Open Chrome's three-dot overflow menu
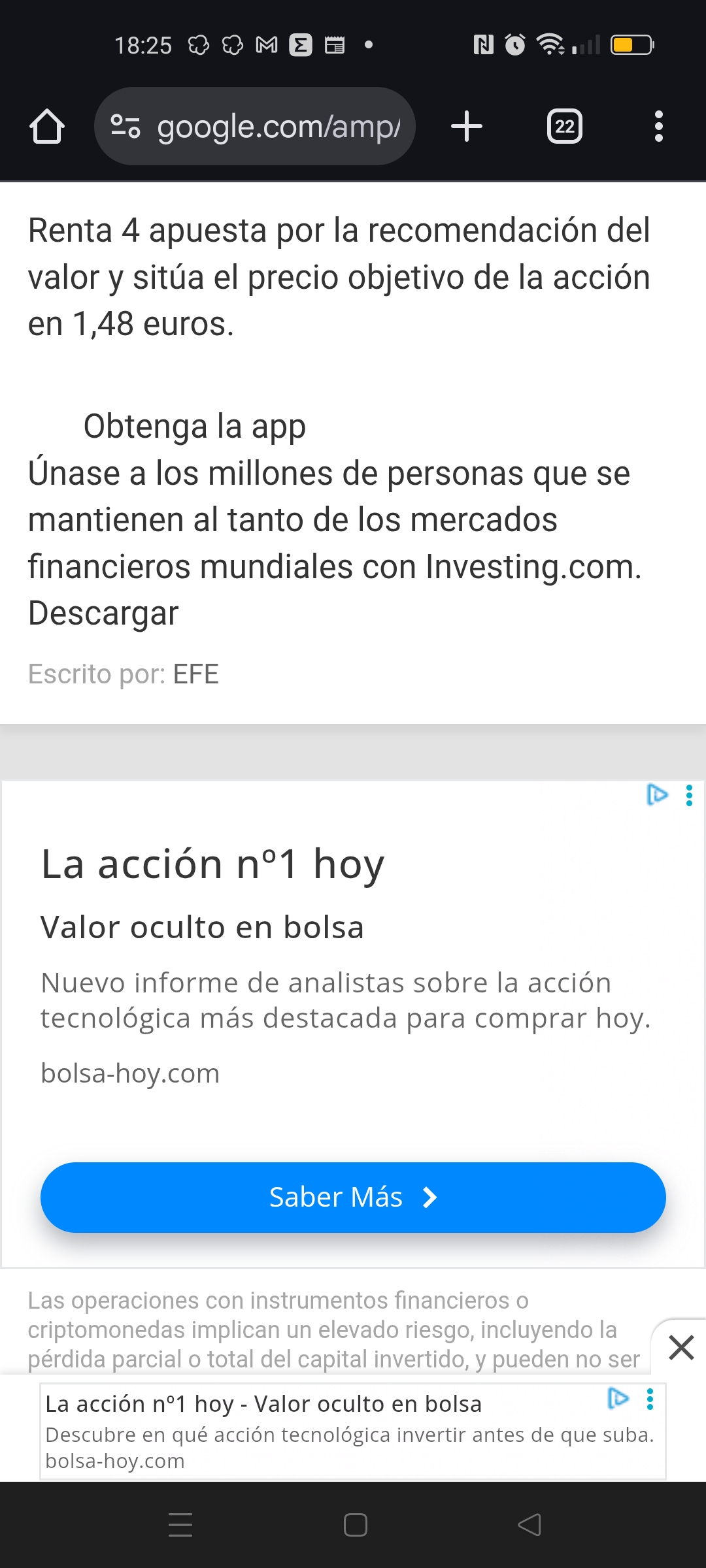706x1568 pixels. coord(659,126)
